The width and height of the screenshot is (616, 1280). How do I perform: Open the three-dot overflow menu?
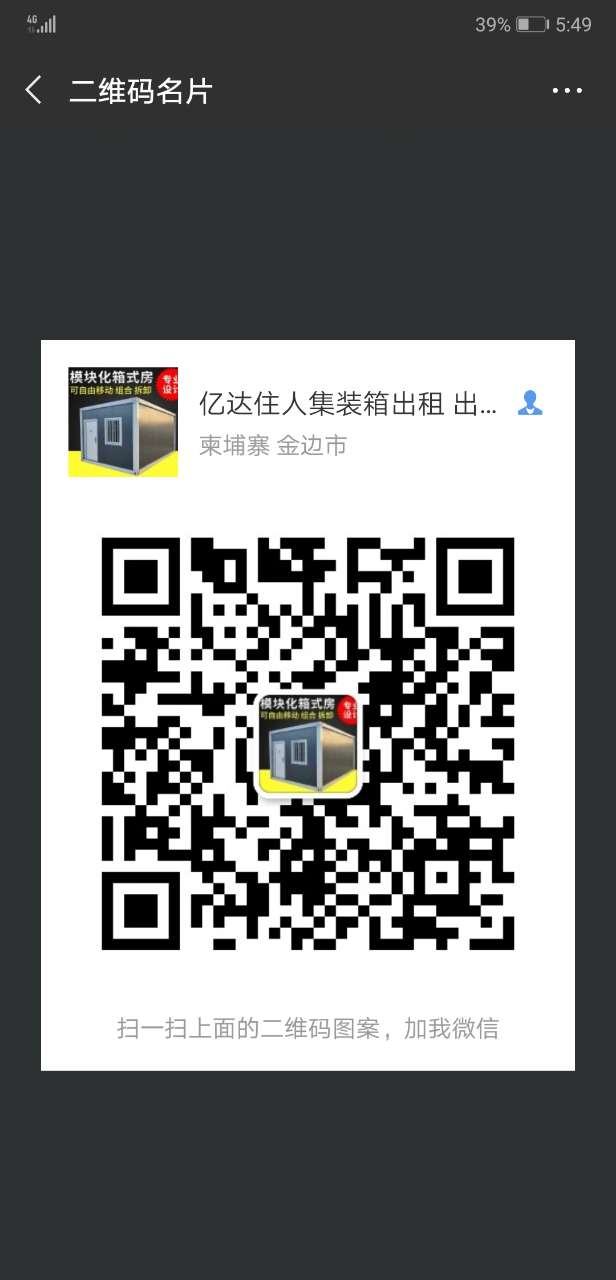tap(567, 91)
